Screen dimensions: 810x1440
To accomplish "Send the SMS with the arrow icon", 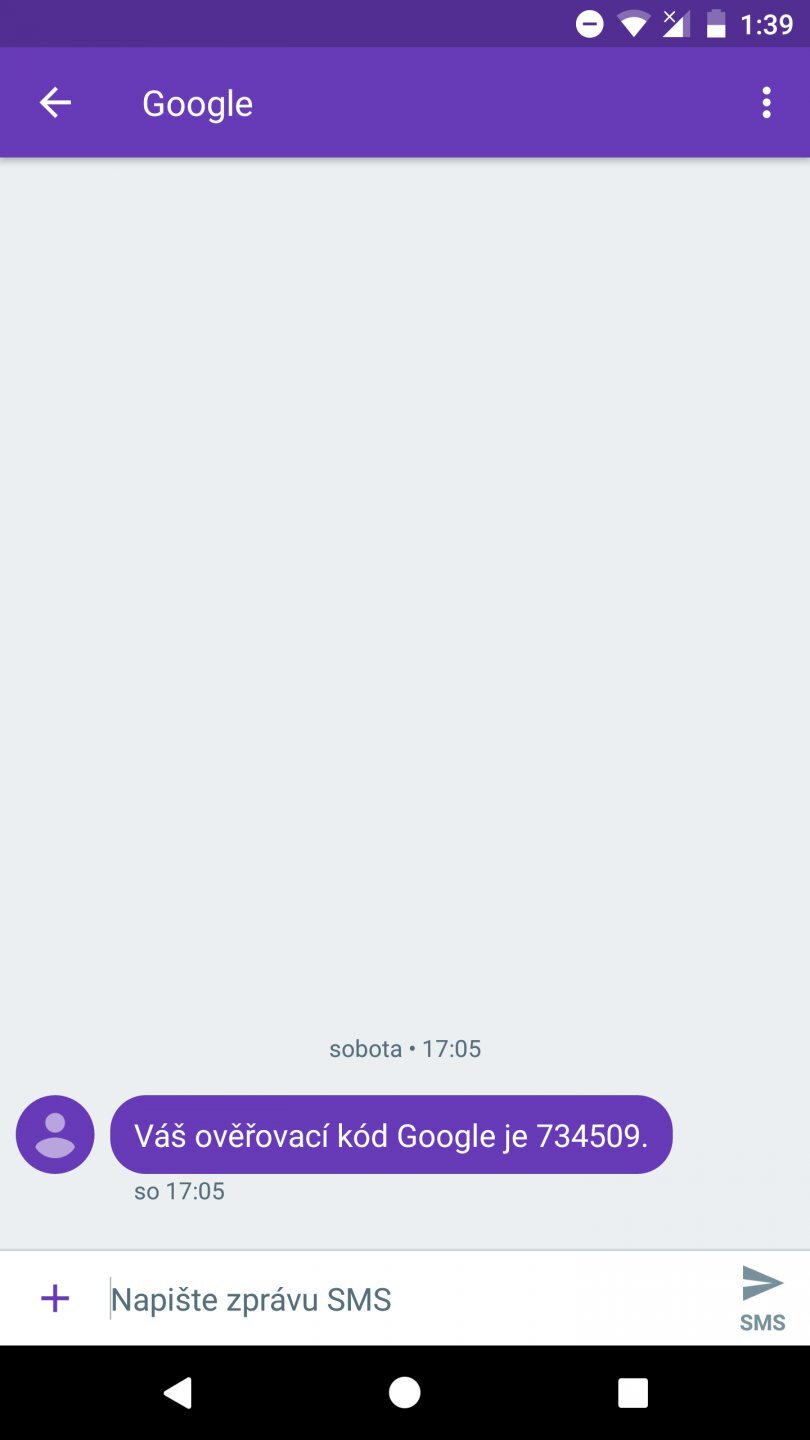I will 762,1296.
